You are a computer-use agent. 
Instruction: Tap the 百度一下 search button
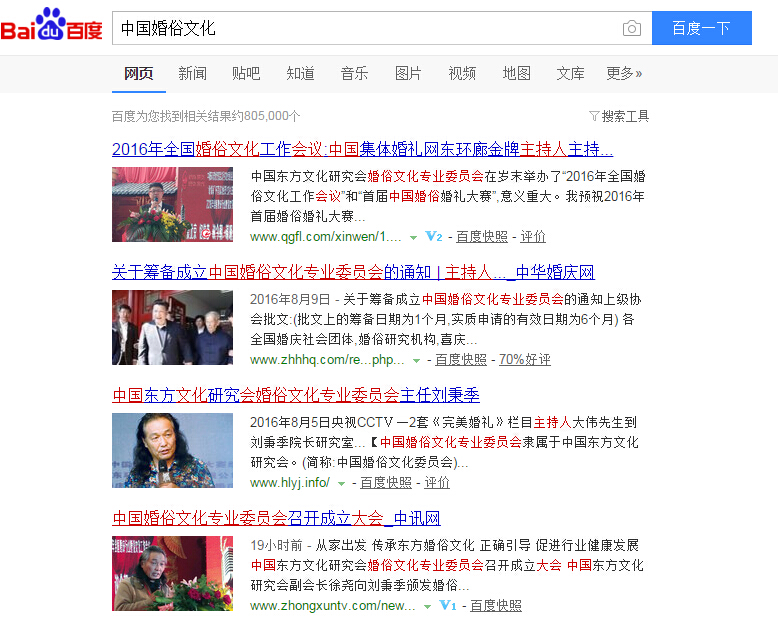click(701, 28)
